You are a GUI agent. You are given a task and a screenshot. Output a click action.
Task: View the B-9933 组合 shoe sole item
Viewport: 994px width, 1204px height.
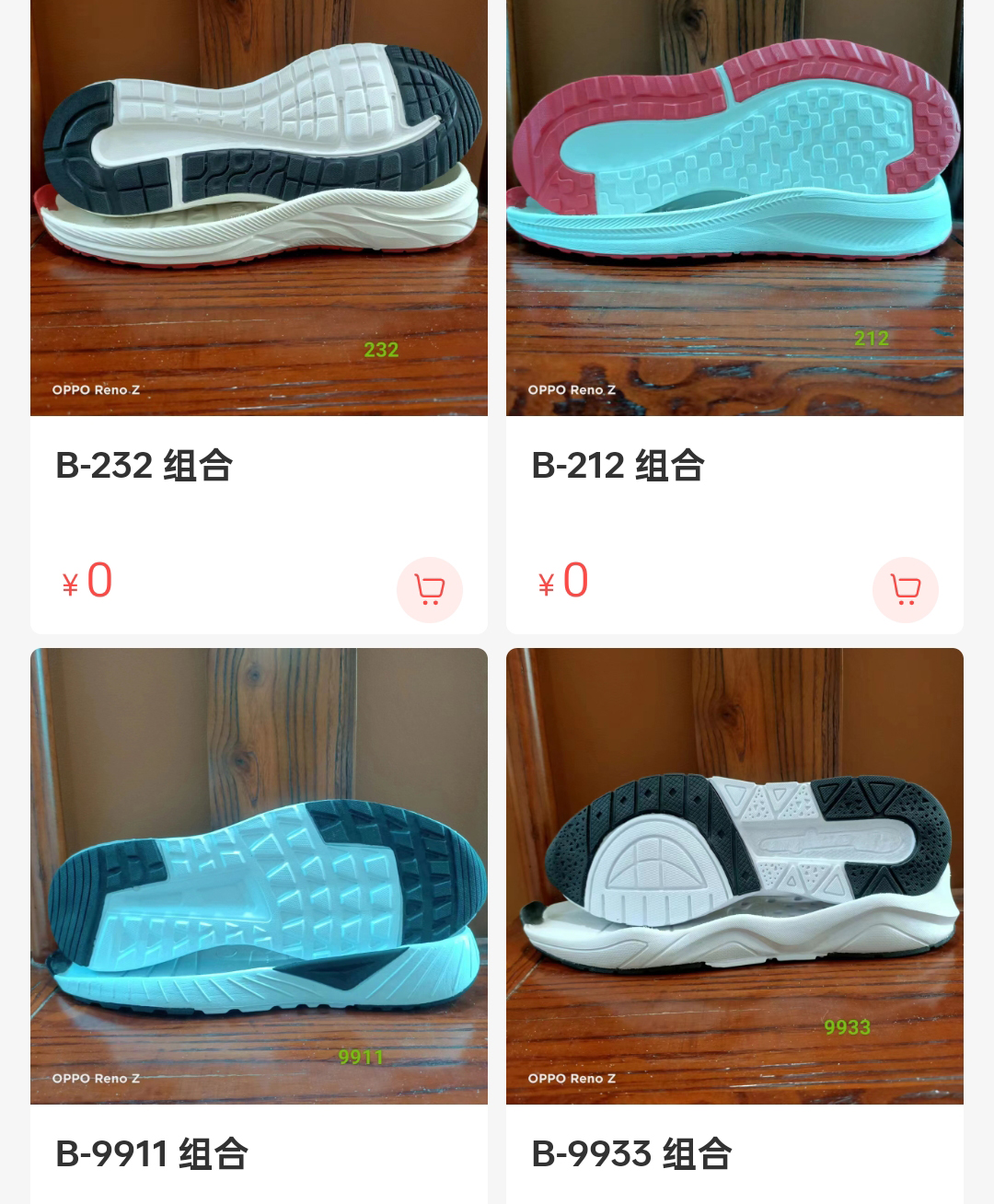click(734, 874)
